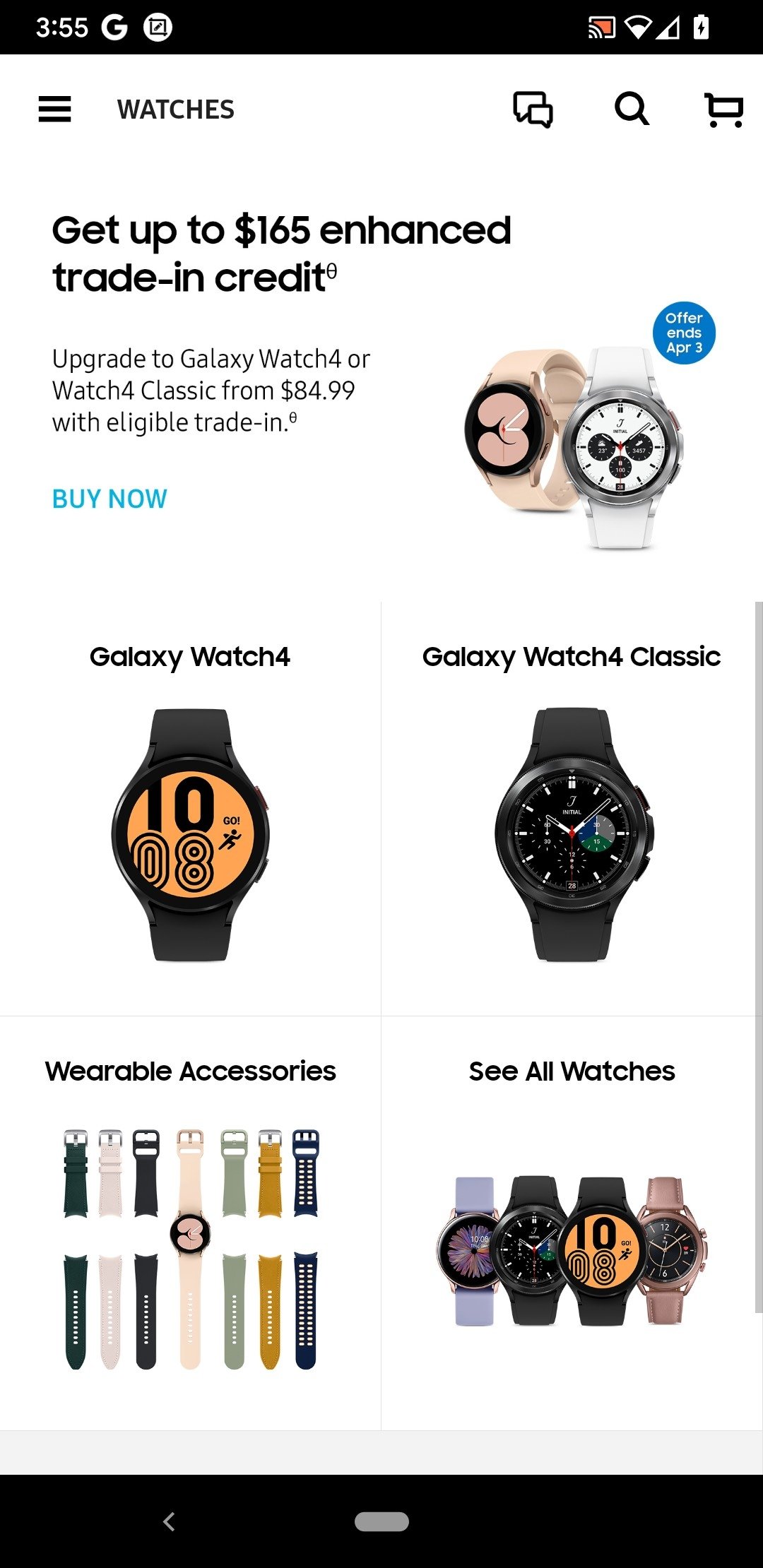Open the shopping cart
Screen dimensions: 763x1568
[724, 110]
